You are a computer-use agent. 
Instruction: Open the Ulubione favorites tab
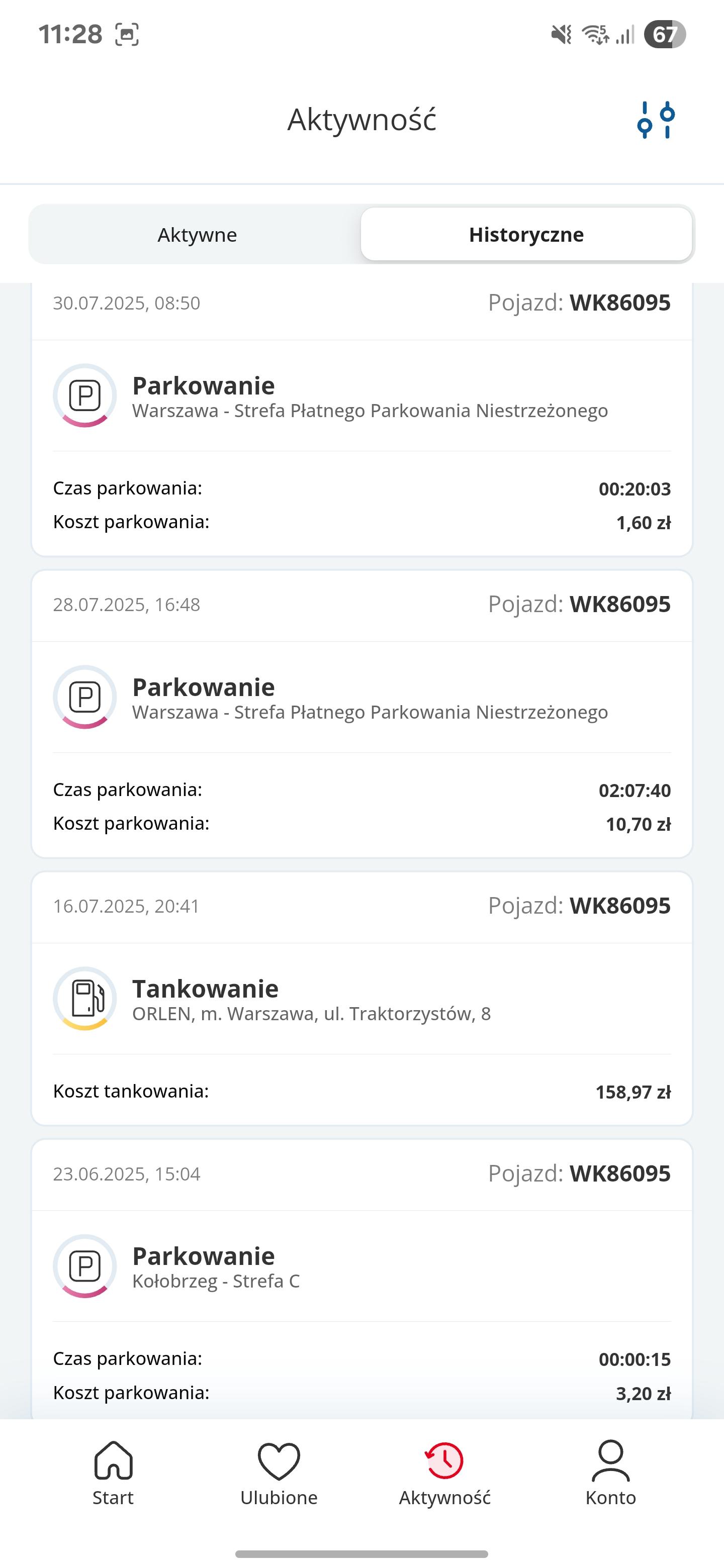279,1473
